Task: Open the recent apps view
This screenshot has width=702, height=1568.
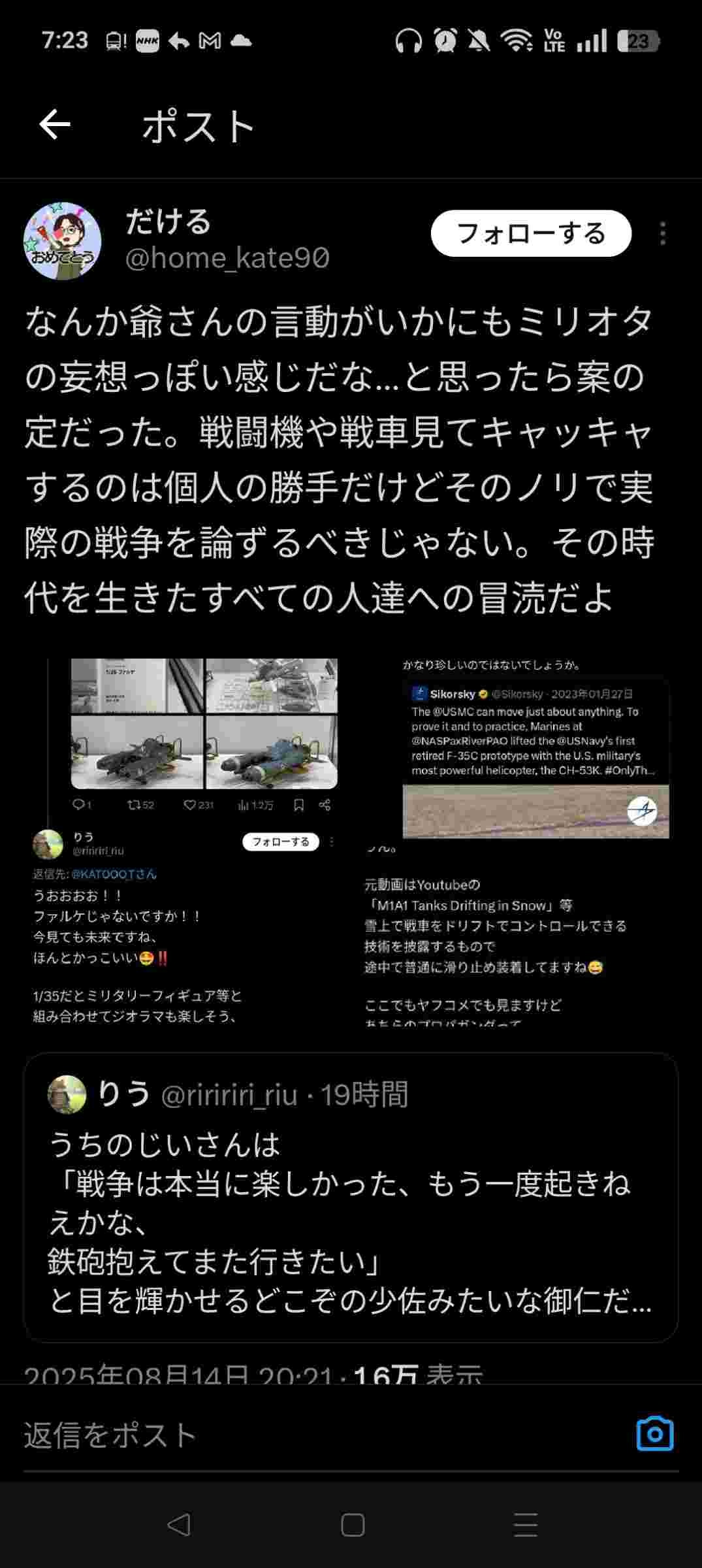Action: click(526, 1525)
